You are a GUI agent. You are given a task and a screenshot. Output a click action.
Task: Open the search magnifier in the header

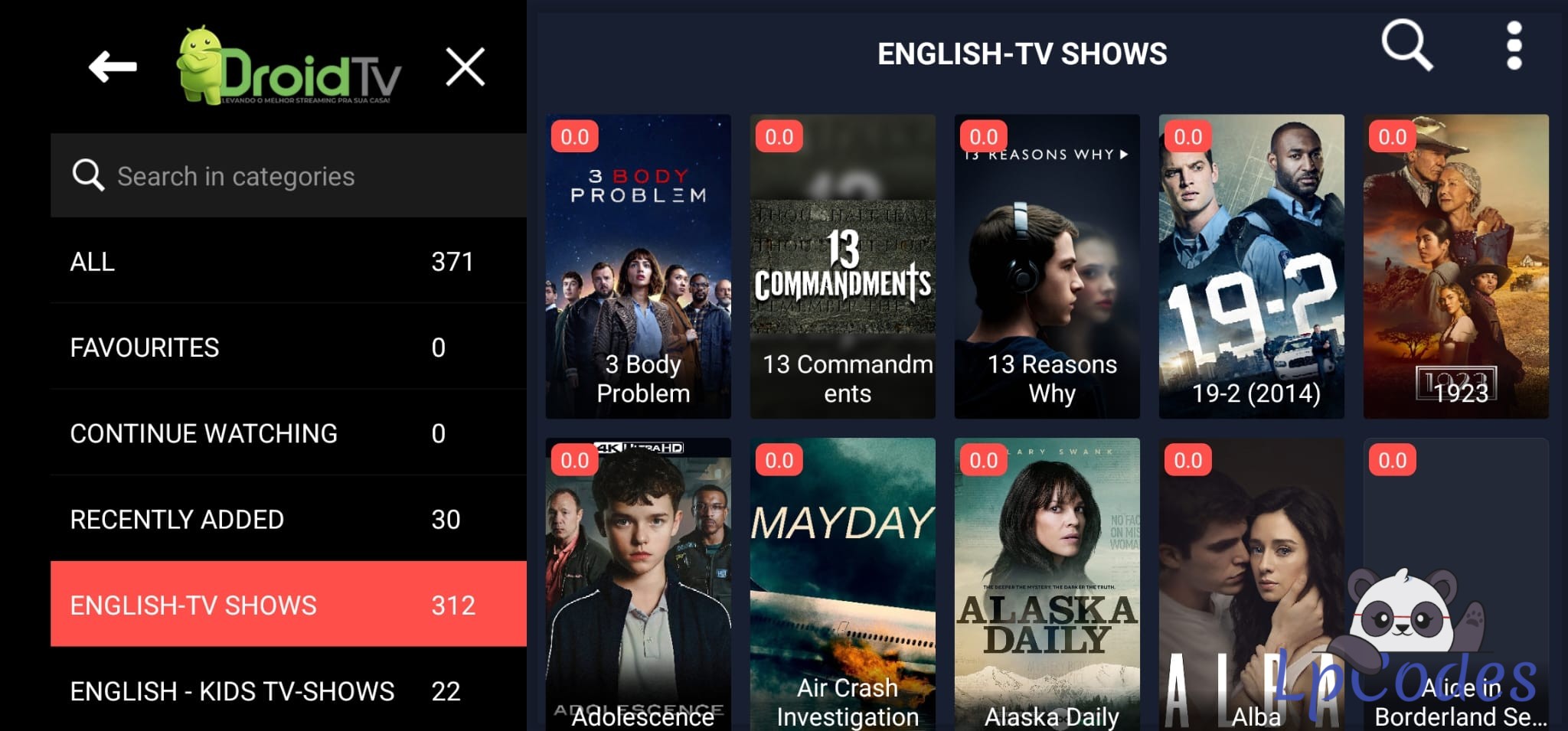(1406, 46)
